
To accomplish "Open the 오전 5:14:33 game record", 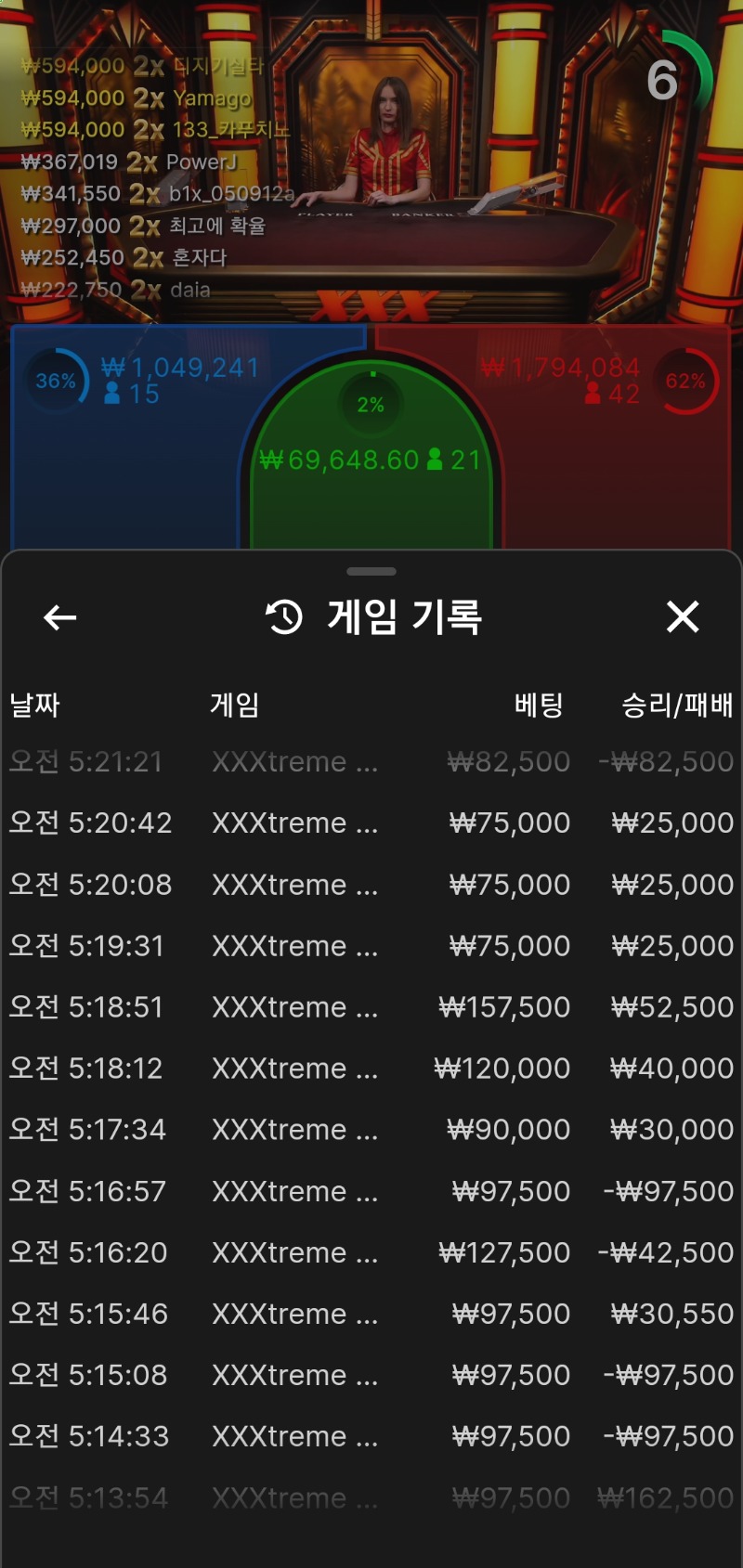I will [x=371, y=1435].
